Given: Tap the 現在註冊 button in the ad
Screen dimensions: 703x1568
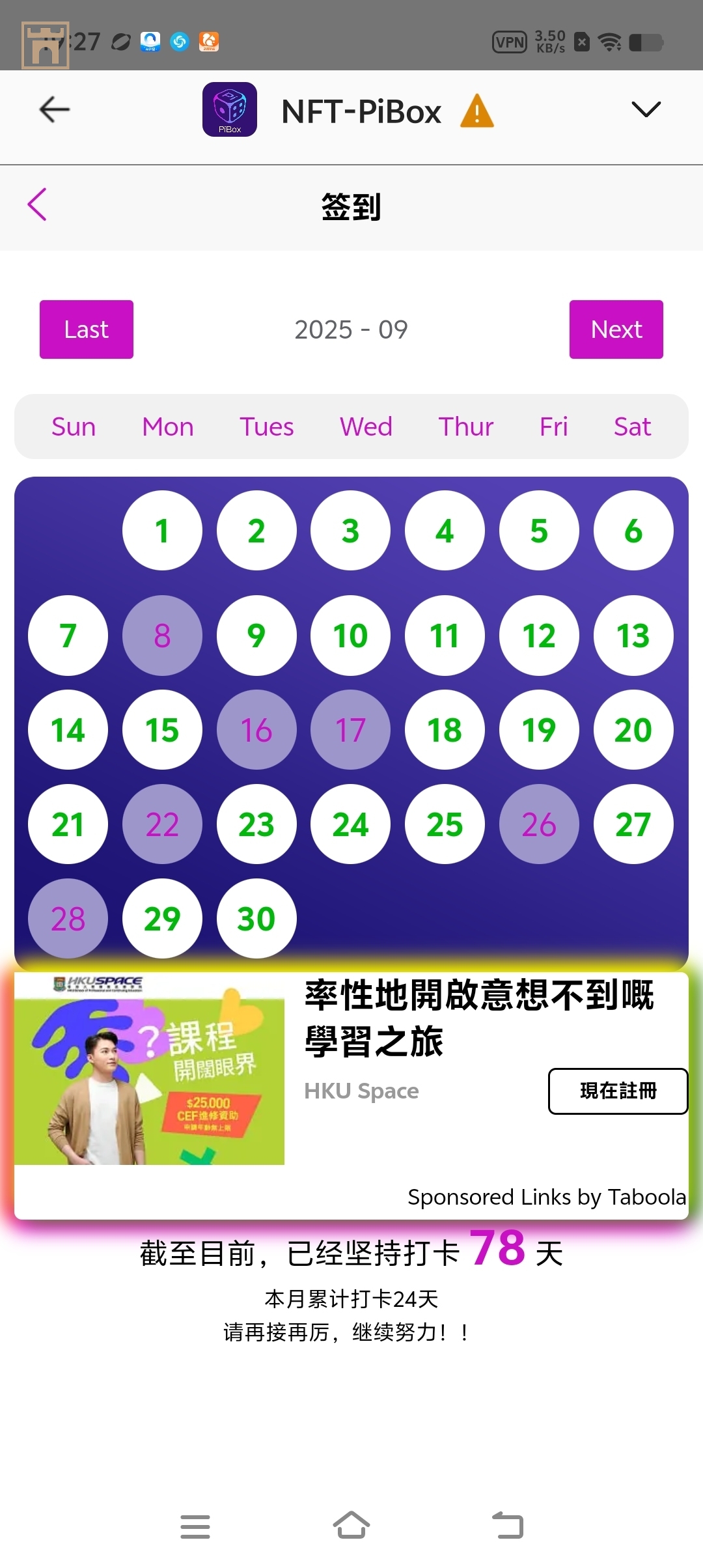Looking at the screenshot, I should (x=618, y=1091).
